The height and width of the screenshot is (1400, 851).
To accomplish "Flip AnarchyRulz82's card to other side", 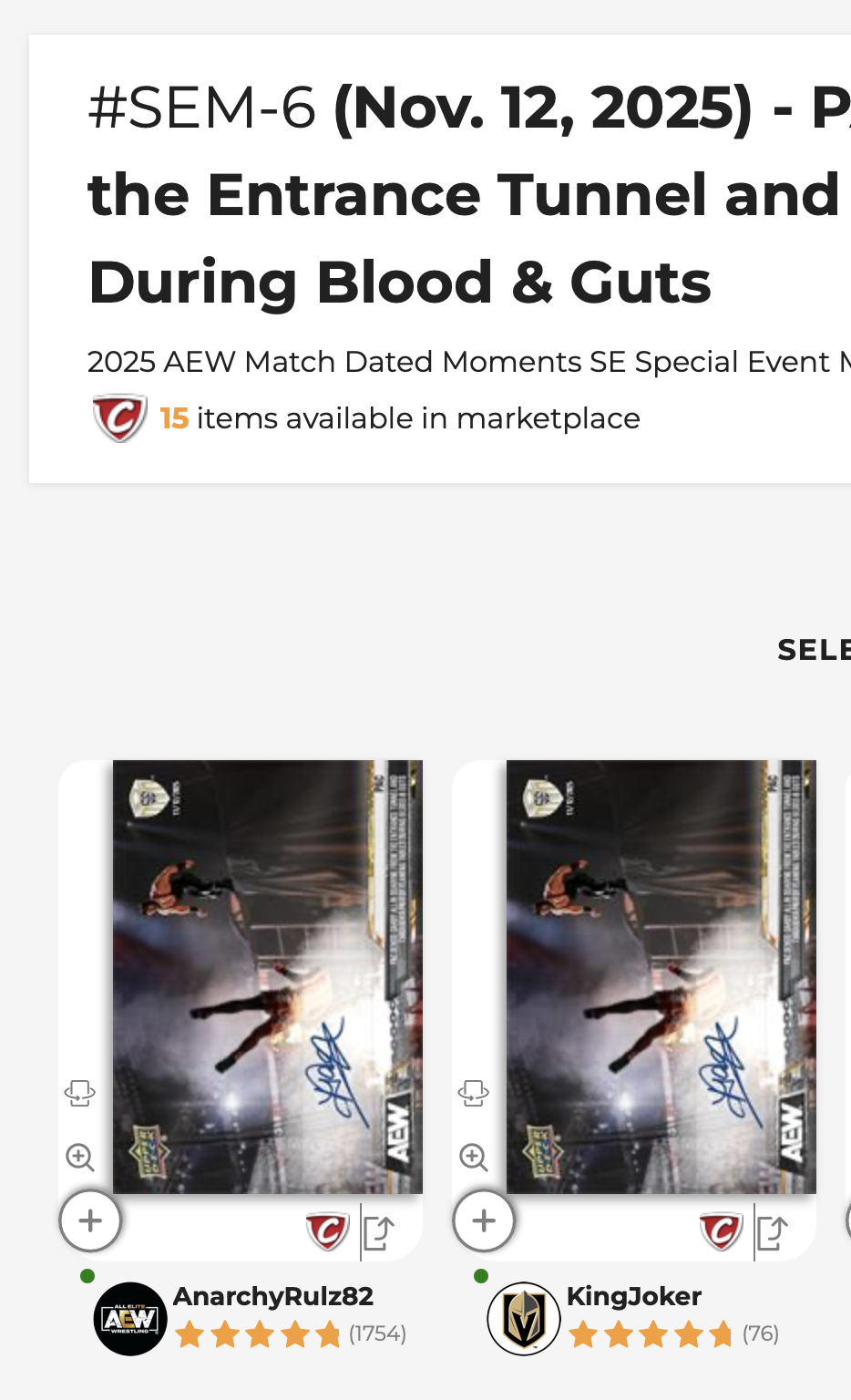I will point(80,1092).
